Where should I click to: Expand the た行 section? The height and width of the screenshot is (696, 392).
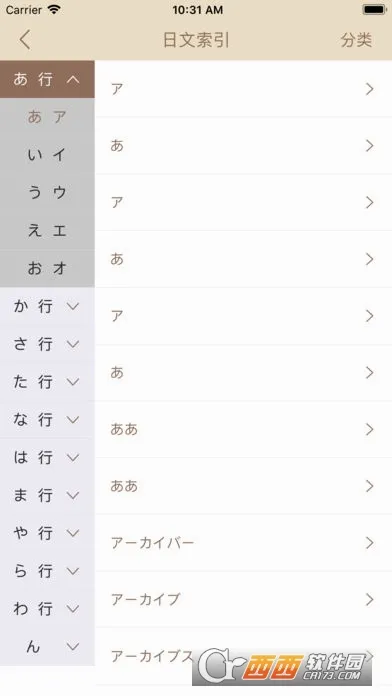47,381
